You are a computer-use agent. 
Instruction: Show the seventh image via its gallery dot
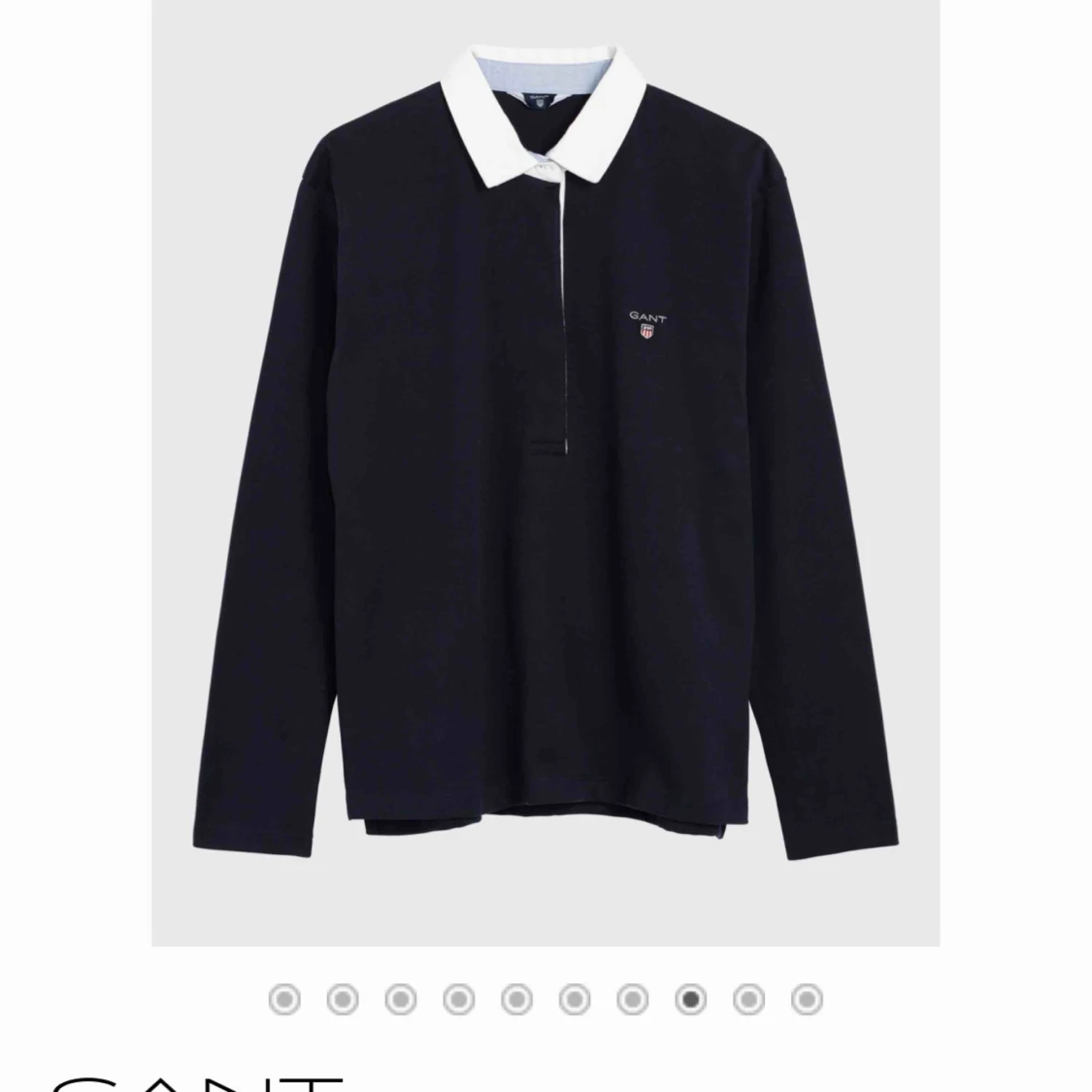633,999
